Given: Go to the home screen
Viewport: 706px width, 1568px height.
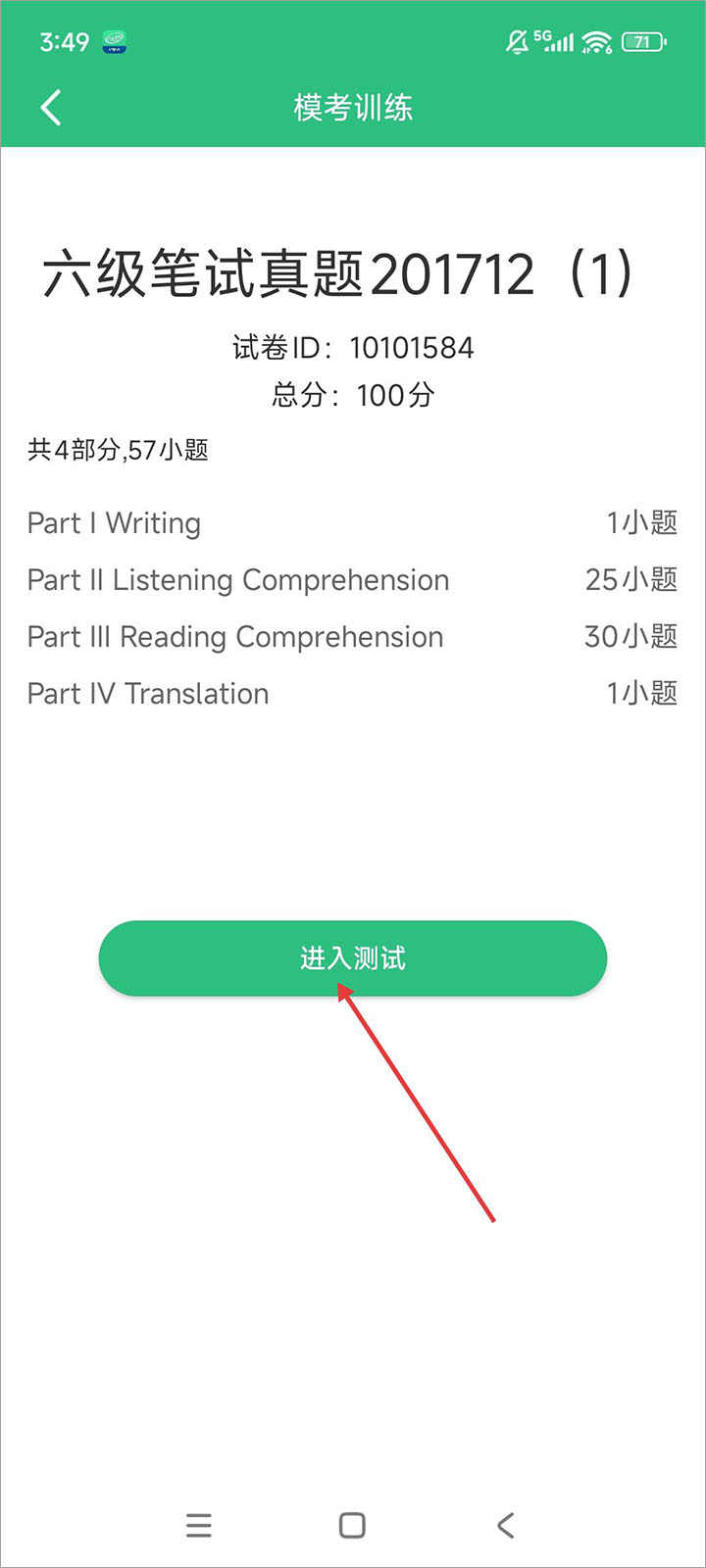Looking at the screenshot, I should tap(352, 1525).
